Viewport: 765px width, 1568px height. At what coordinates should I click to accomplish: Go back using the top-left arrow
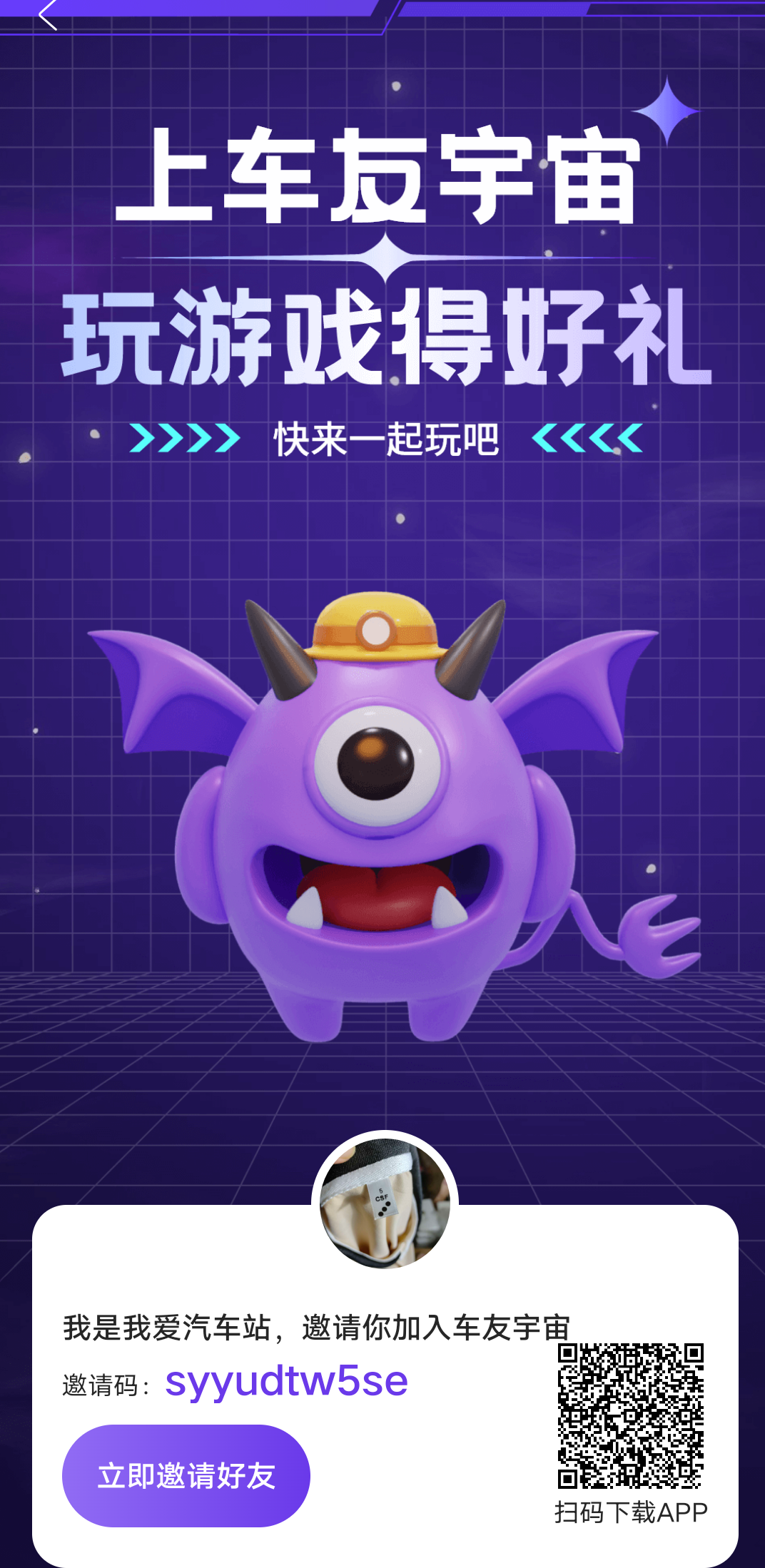coord(48,14)
